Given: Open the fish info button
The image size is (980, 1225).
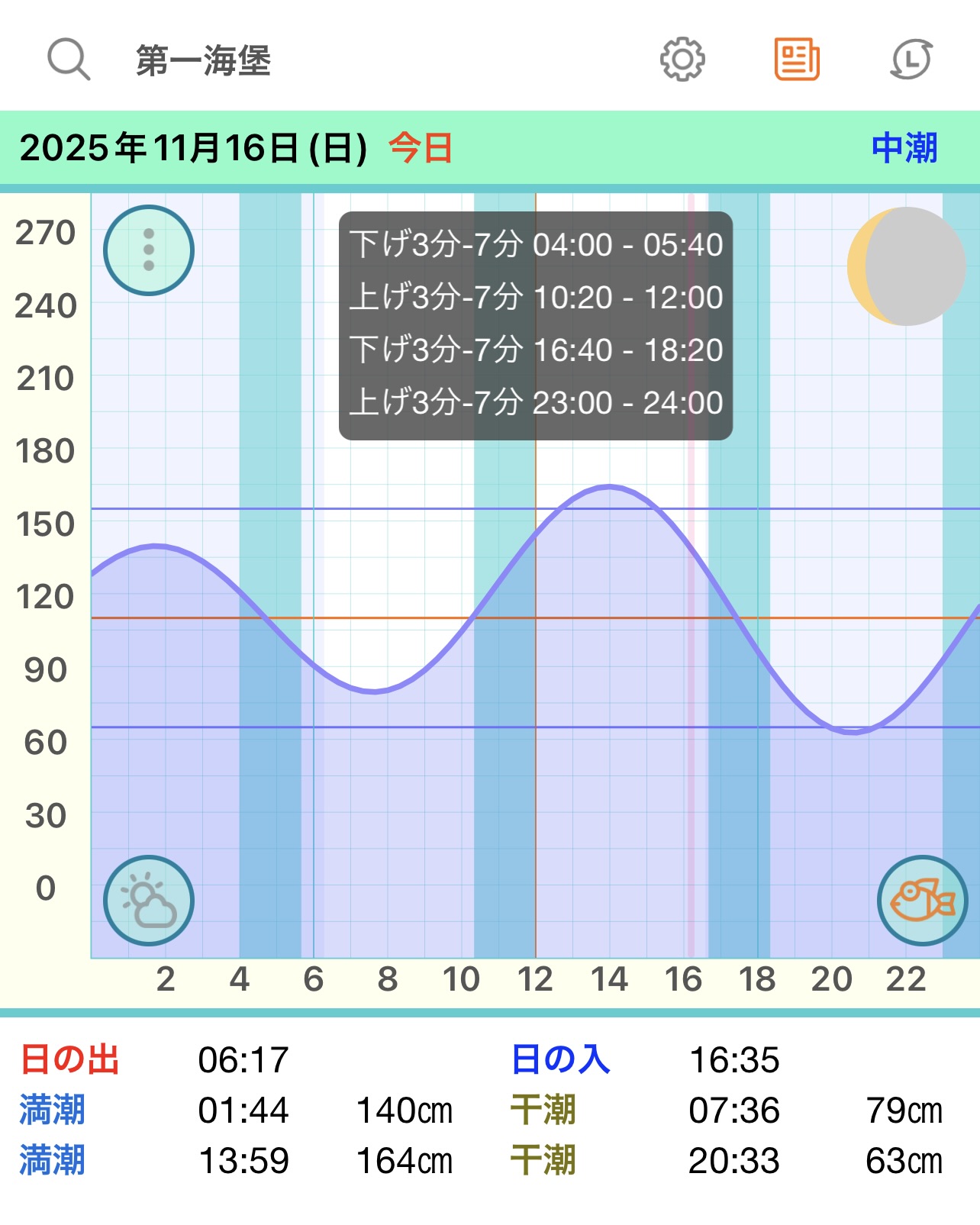Looking at the screenshot, I should tap(922, 901).
